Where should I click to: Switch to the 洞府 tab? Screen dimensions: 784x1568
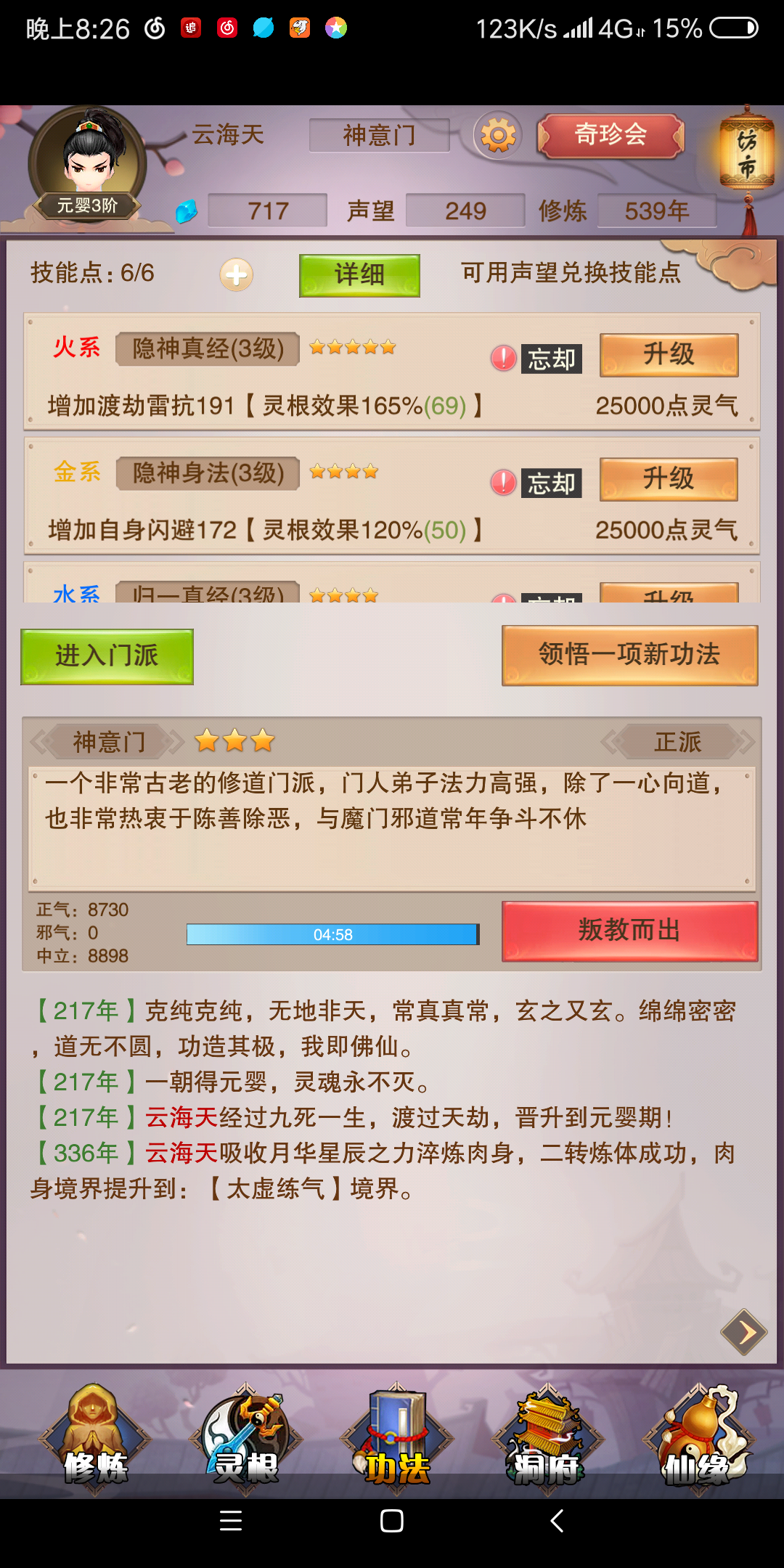(547, 1438)
